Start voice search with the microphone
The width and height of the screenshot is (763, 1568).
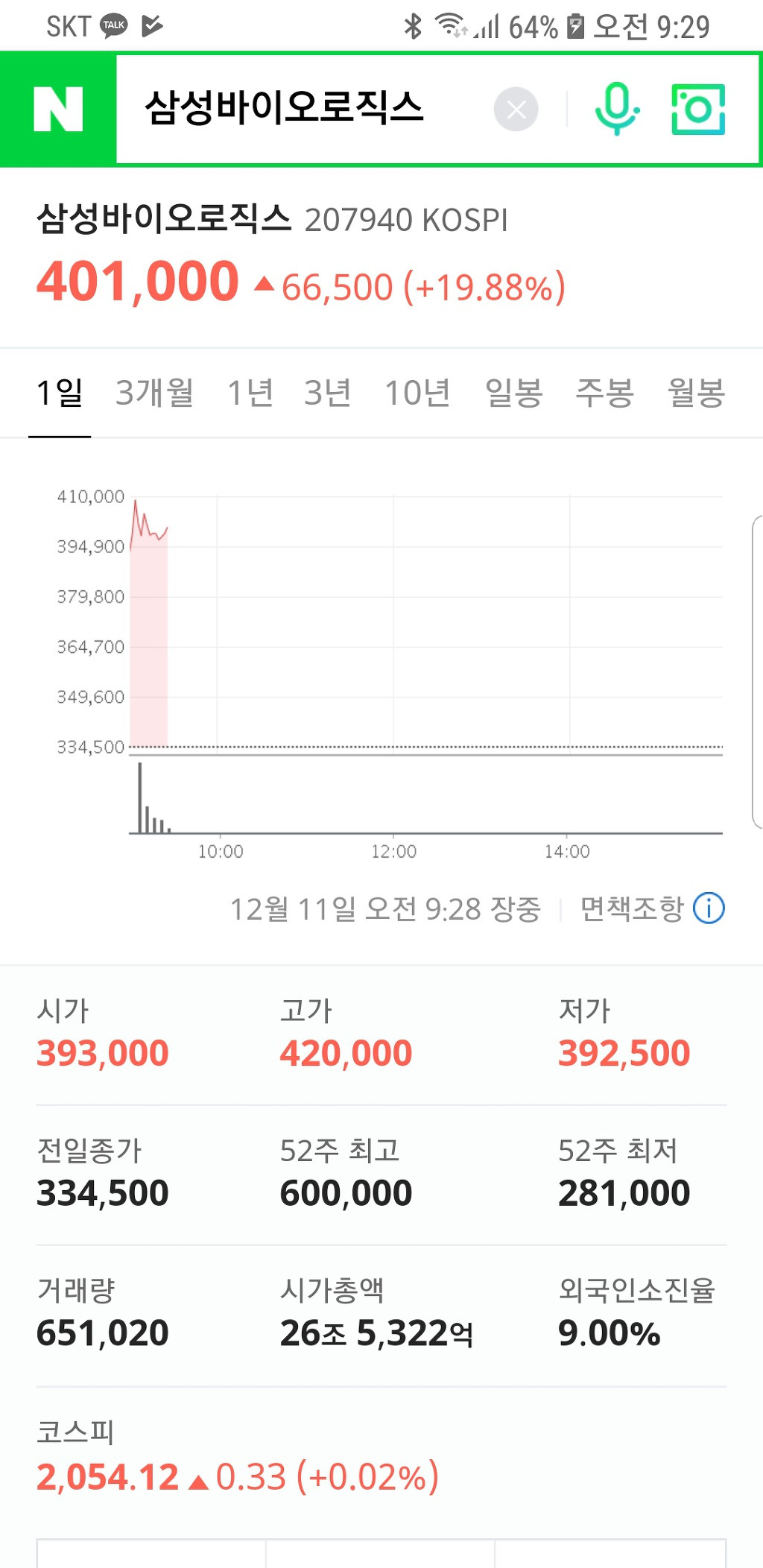point(616,109)
